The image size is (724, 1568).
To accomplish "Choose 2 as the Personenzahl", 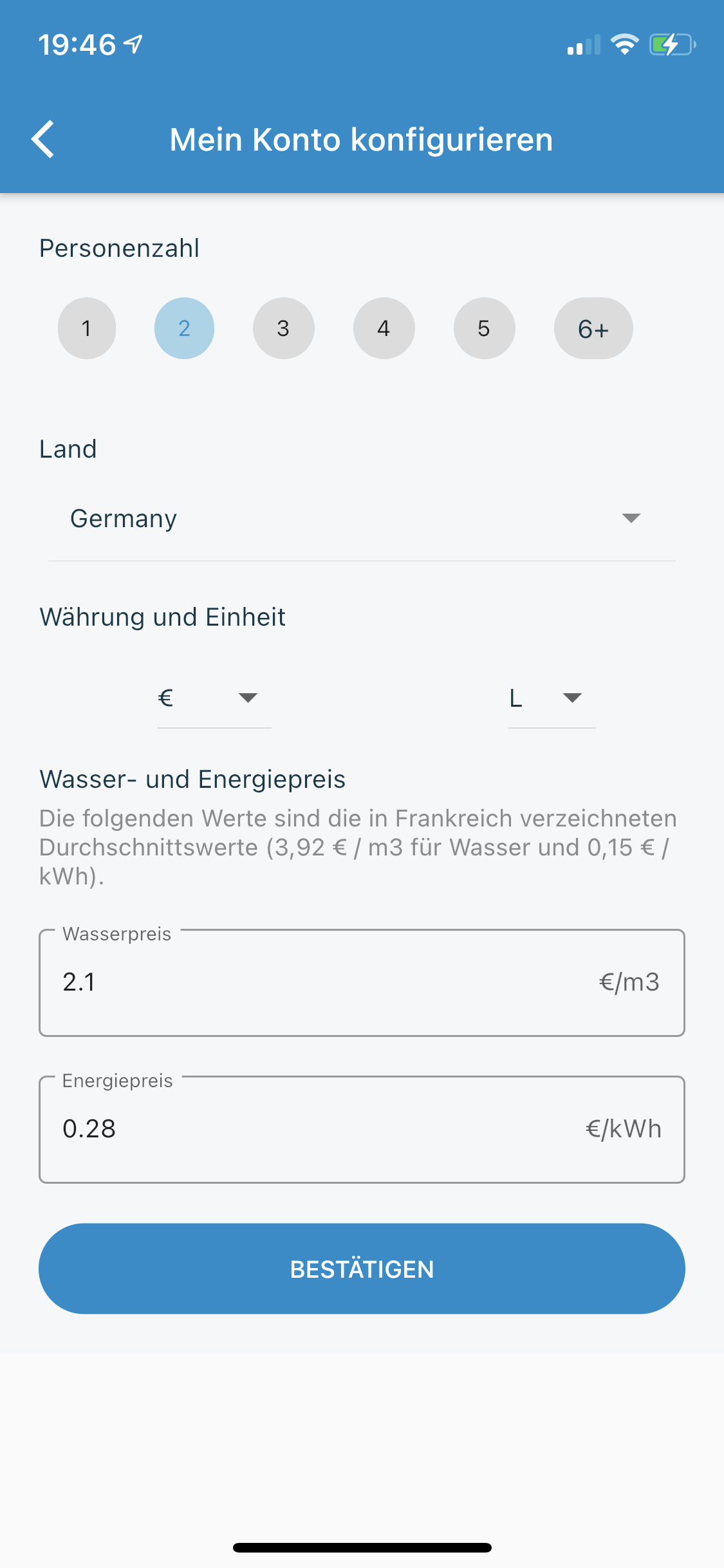I will tap(184, 328).
